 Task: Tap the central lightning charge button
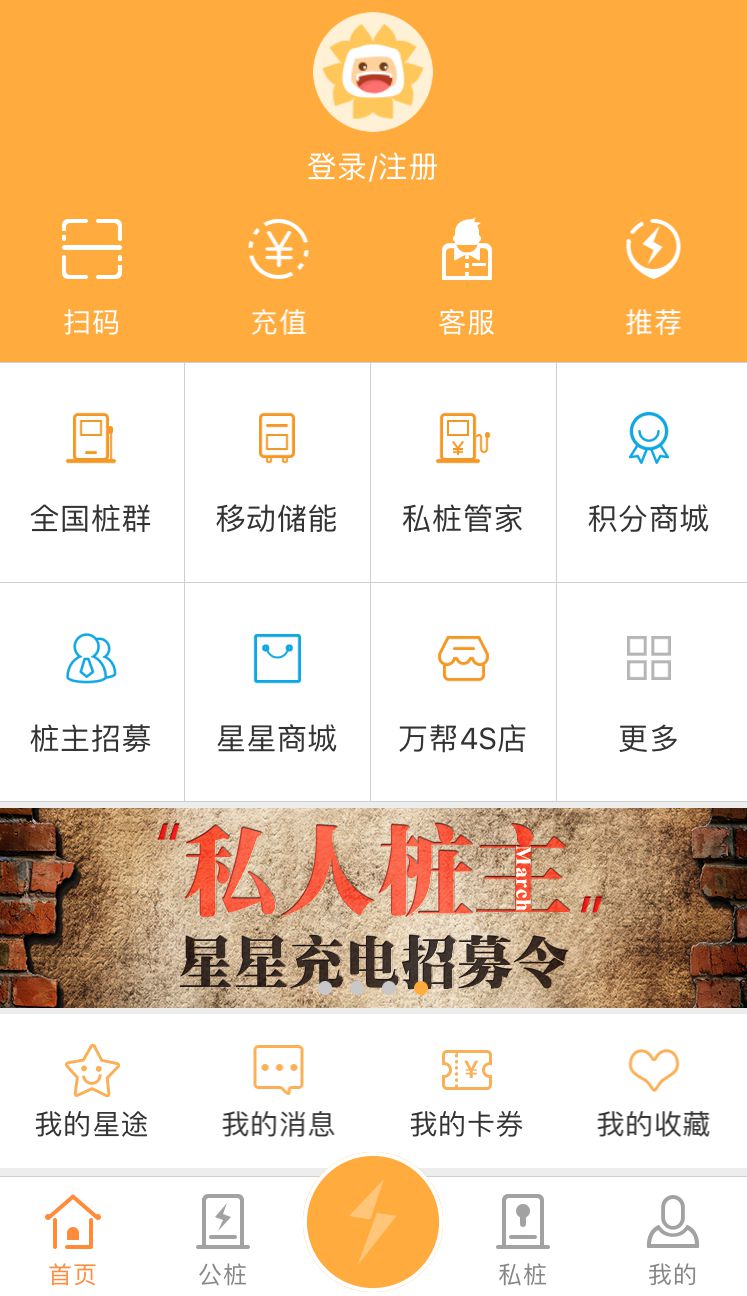[x=373, y=1221]
